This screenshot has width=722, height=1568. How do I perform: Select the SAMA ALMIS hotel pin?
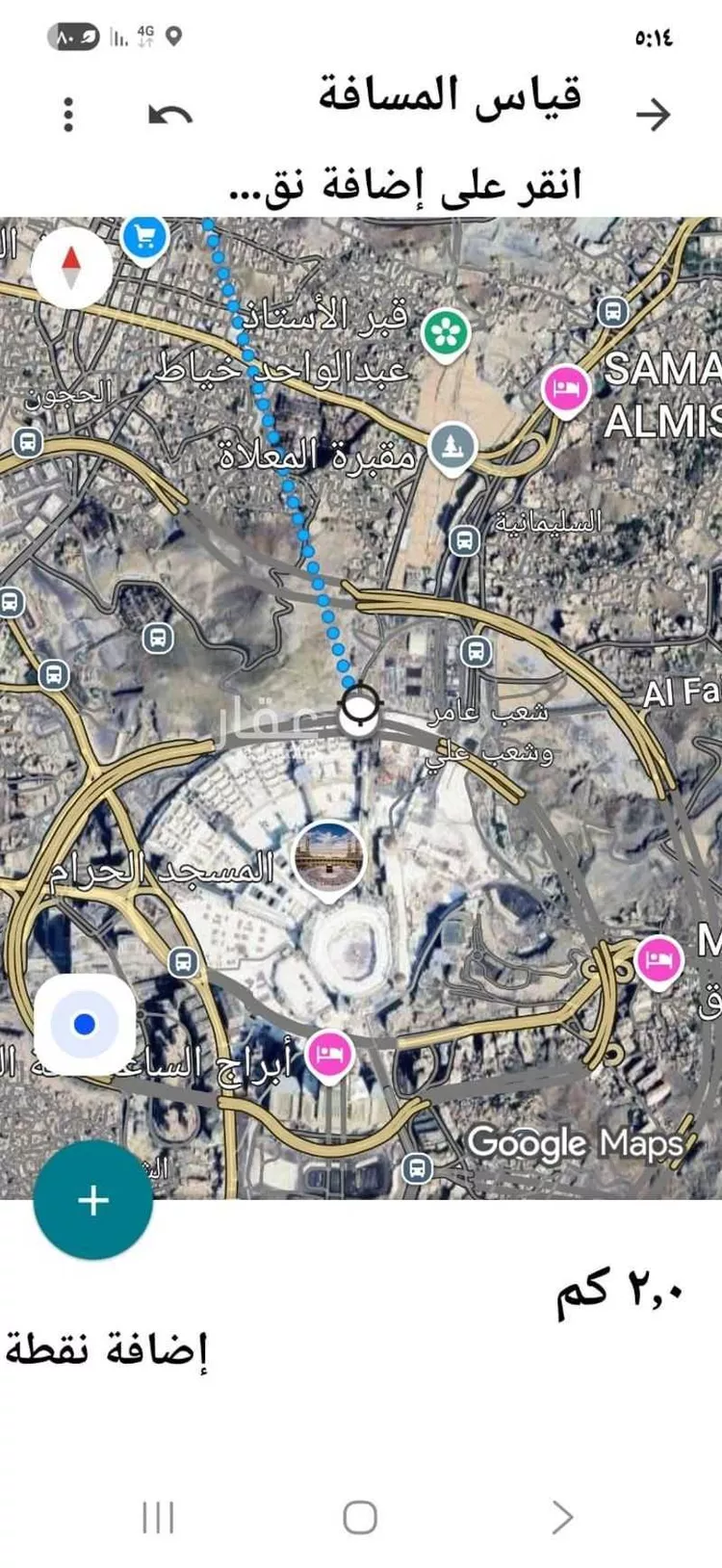click(x=565, y=389)
